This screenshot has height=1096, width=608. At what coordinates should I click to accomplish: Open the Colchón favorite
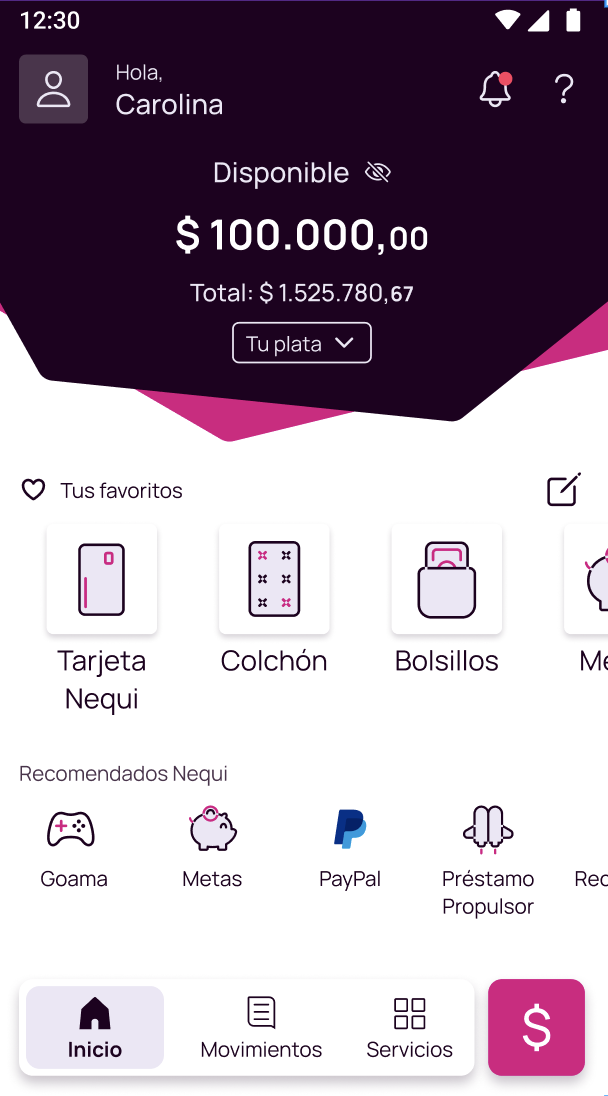[x=274, y=580]
